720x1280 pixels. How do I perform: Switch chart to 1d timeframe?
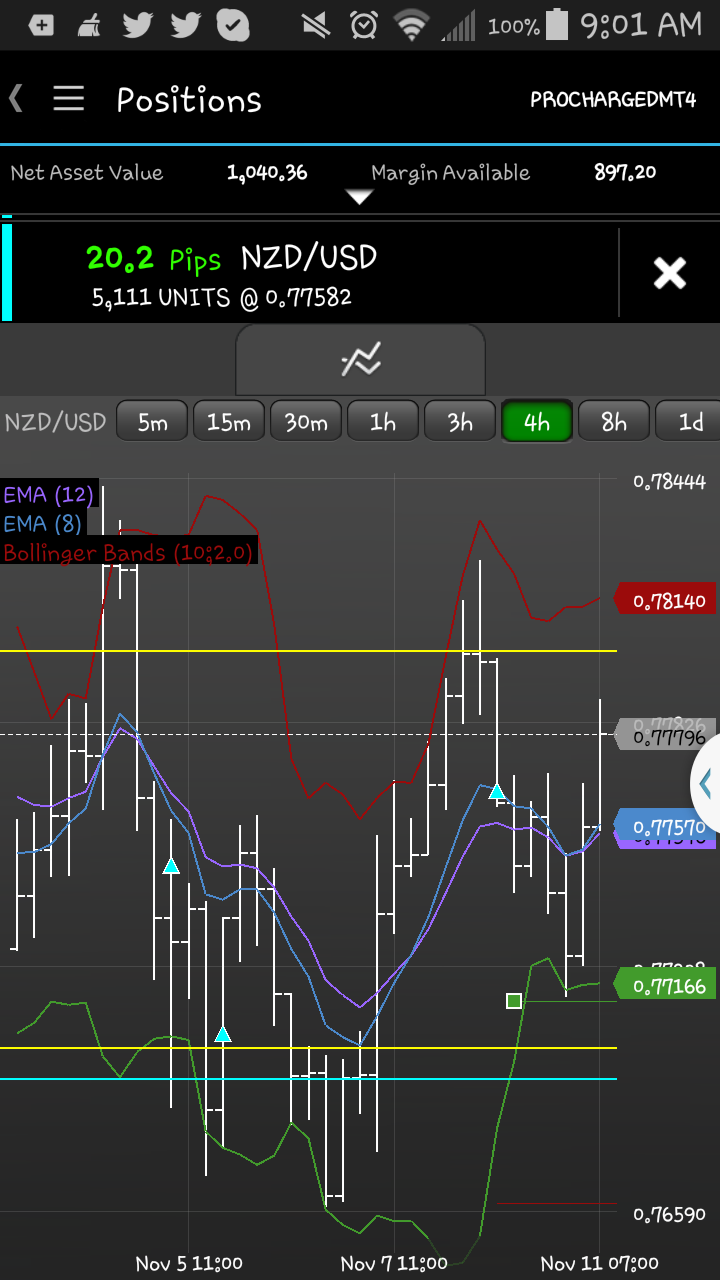690,422
